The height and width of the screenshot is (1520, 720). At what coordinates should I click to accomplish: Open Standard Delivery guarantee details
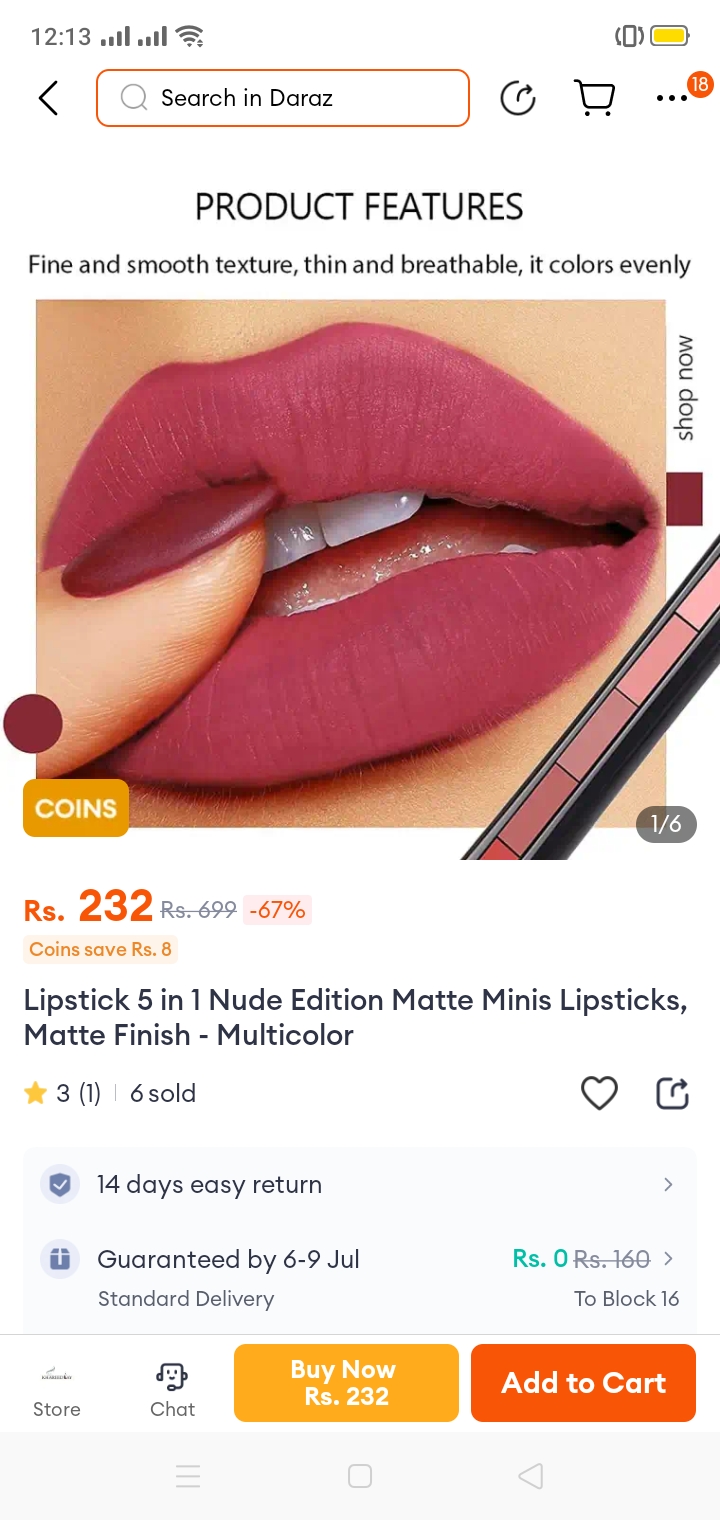point(360,1277)
